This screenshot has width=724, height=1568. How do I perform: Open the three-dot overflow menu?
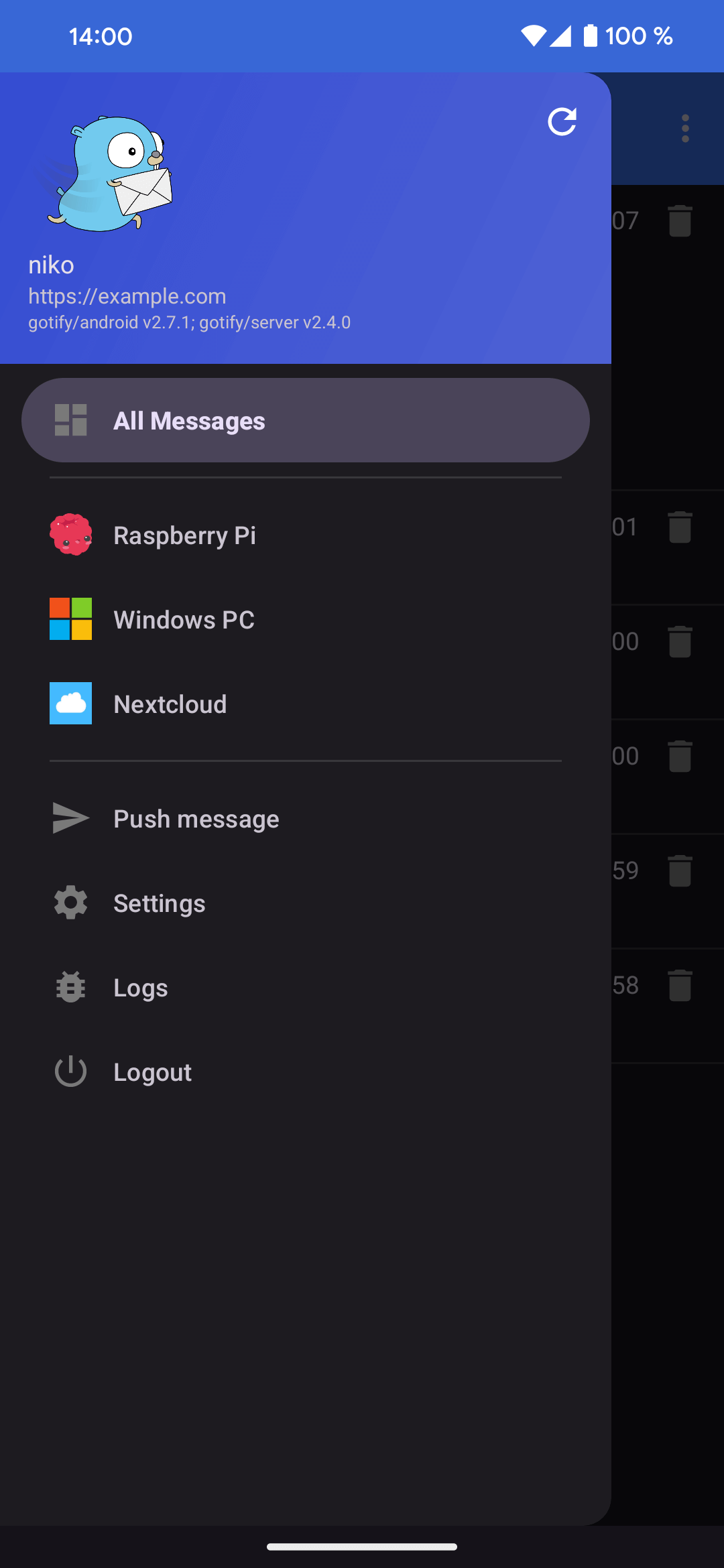point(684,128)
